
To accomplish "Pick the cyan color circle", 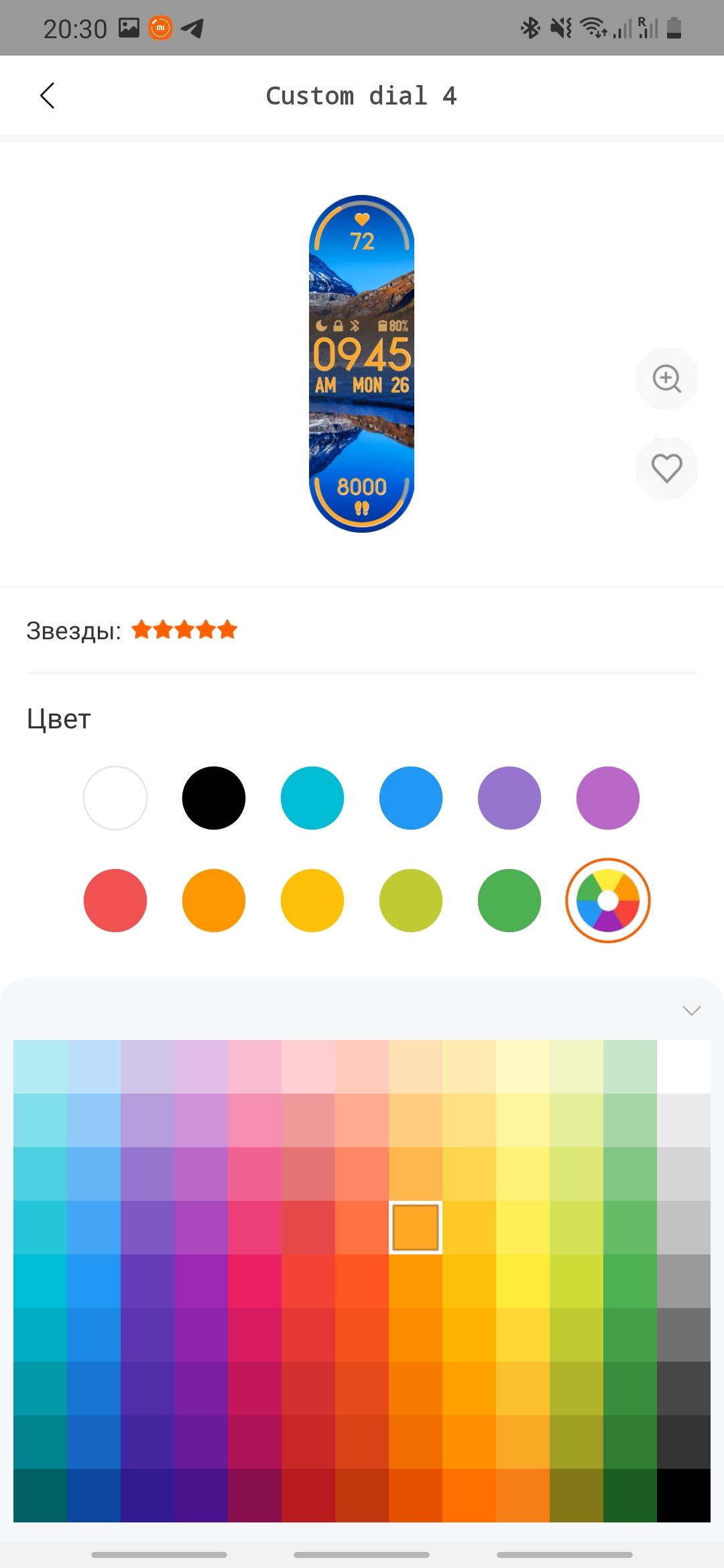I will pos(312,798).
